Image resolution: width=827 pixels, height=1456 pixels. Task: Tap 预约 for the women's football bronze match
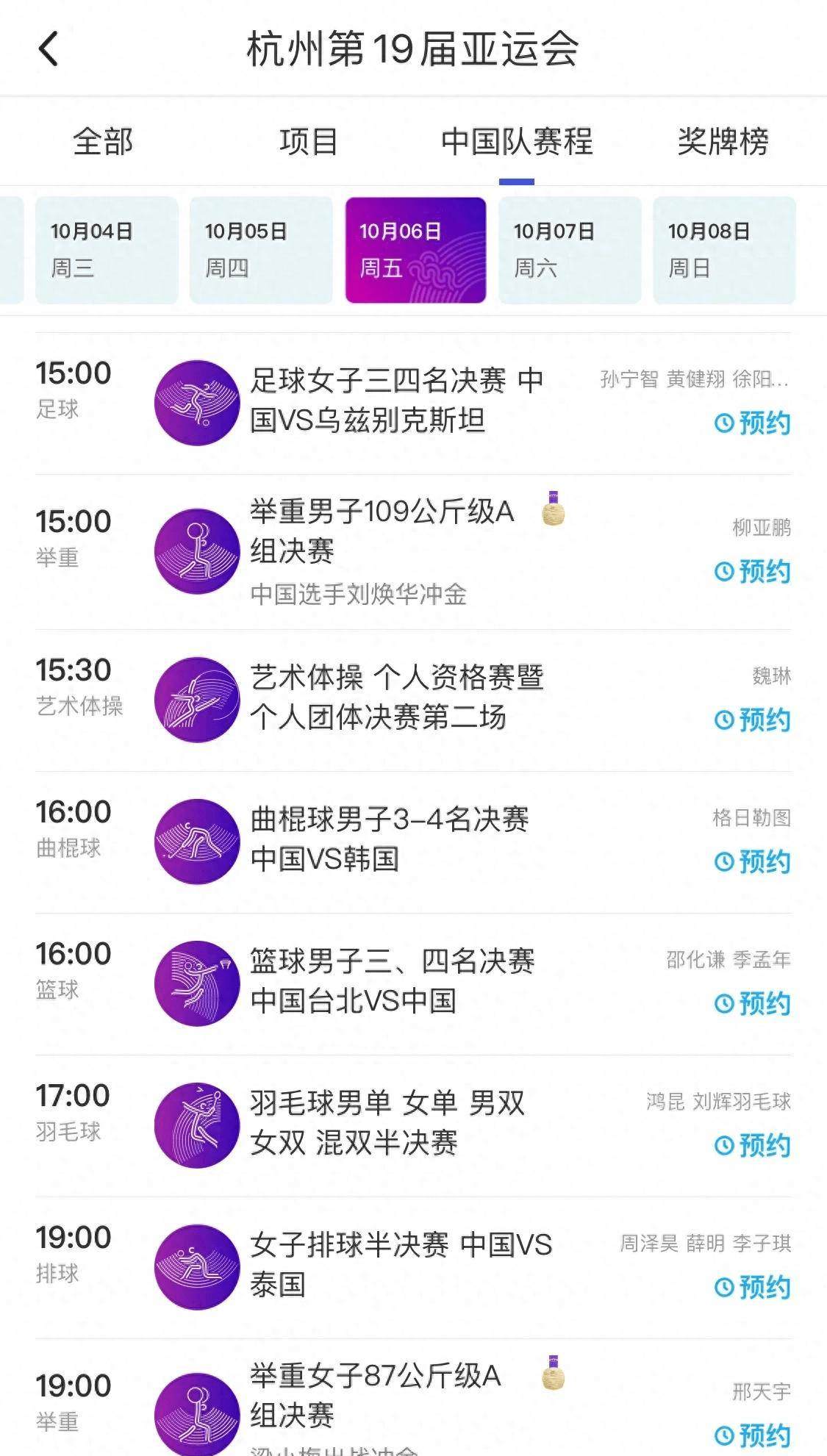753,423
